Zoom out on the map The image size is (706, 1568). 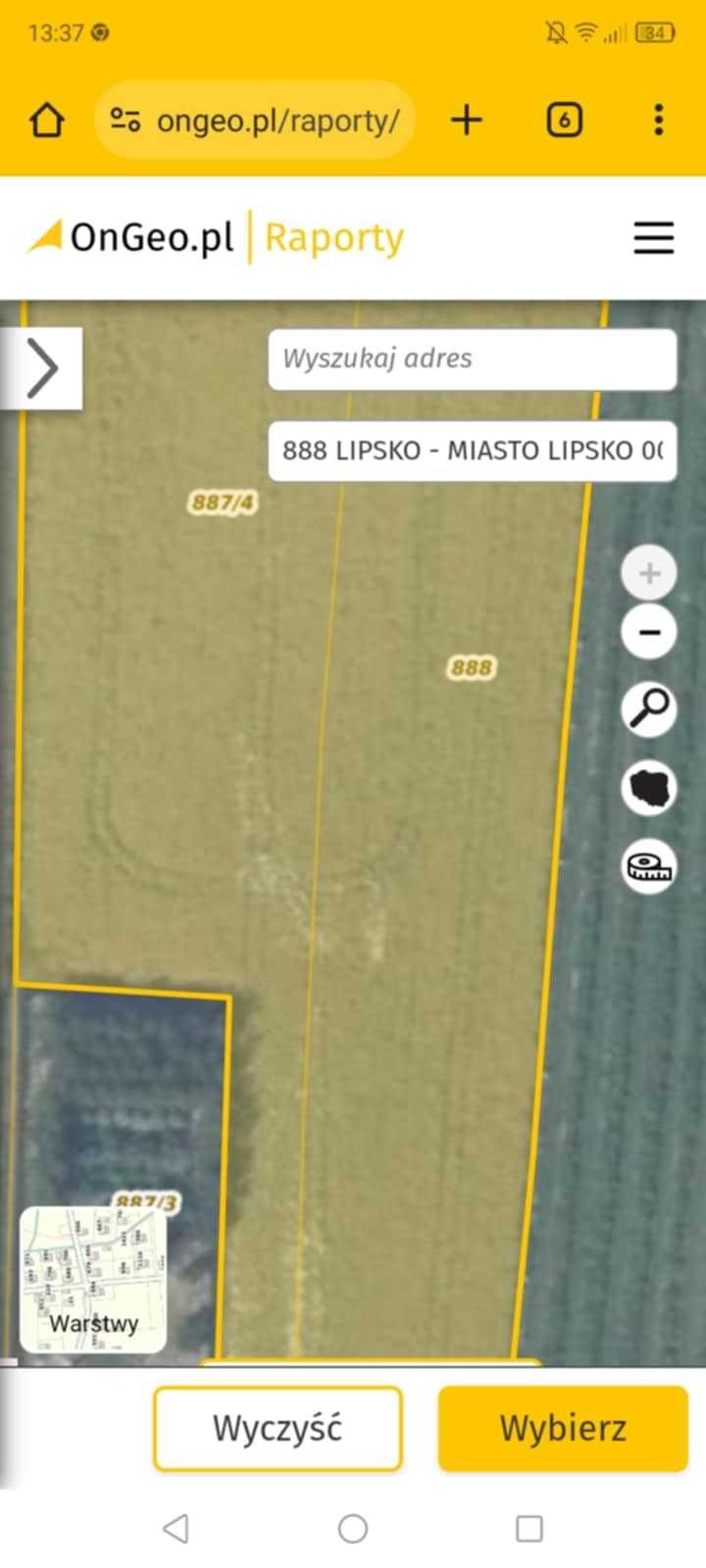[649, 632]
